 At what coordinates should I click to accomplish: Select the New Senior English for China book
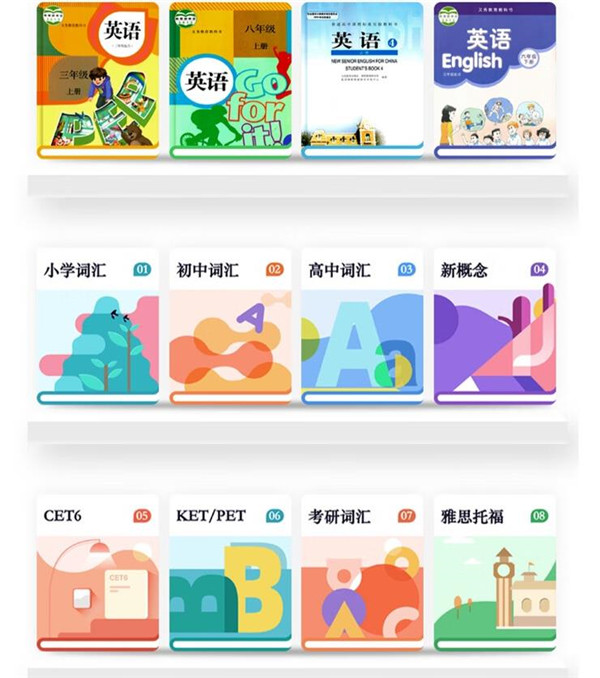[362, 78]
